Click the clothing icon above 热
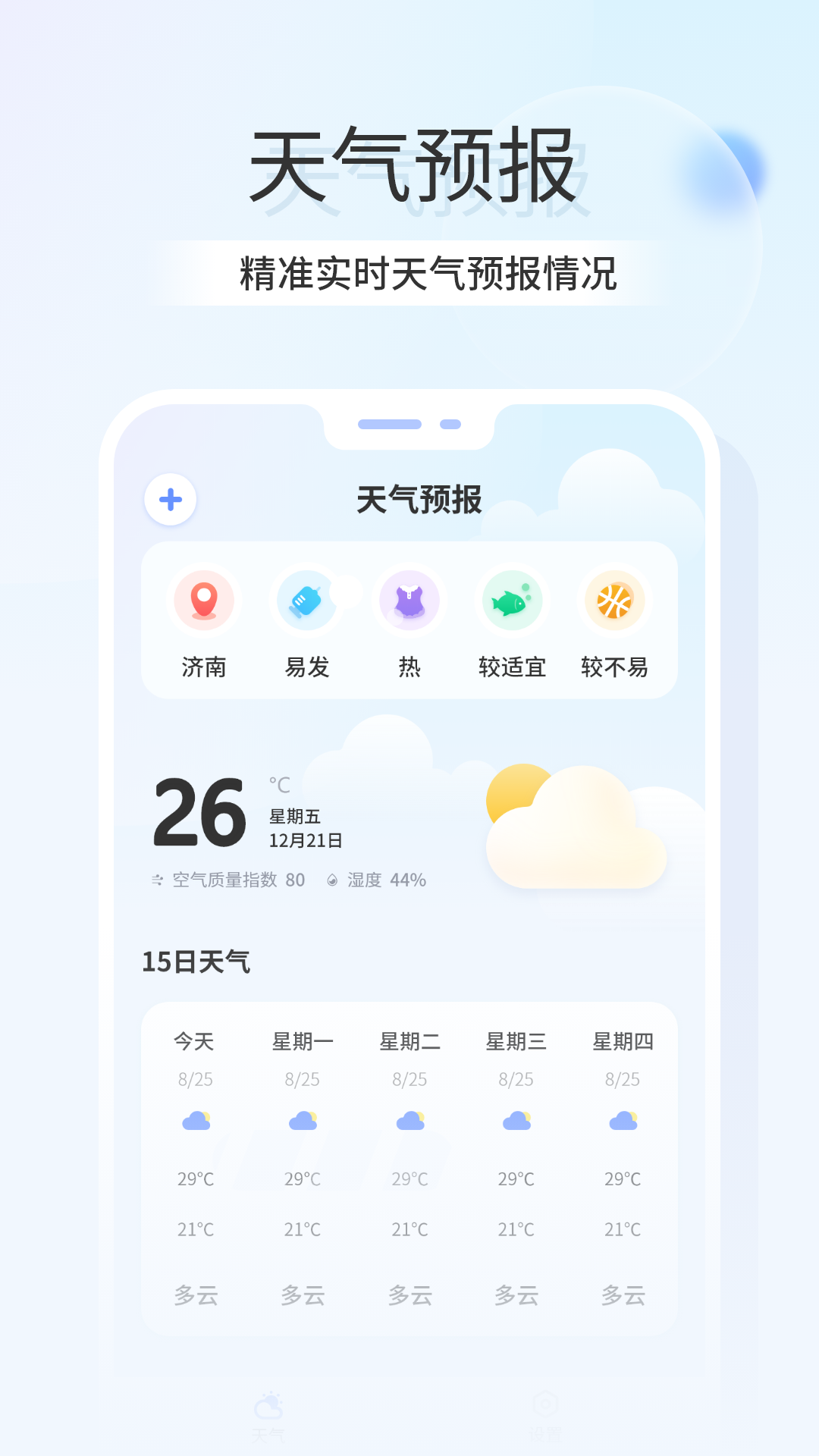 409,600
